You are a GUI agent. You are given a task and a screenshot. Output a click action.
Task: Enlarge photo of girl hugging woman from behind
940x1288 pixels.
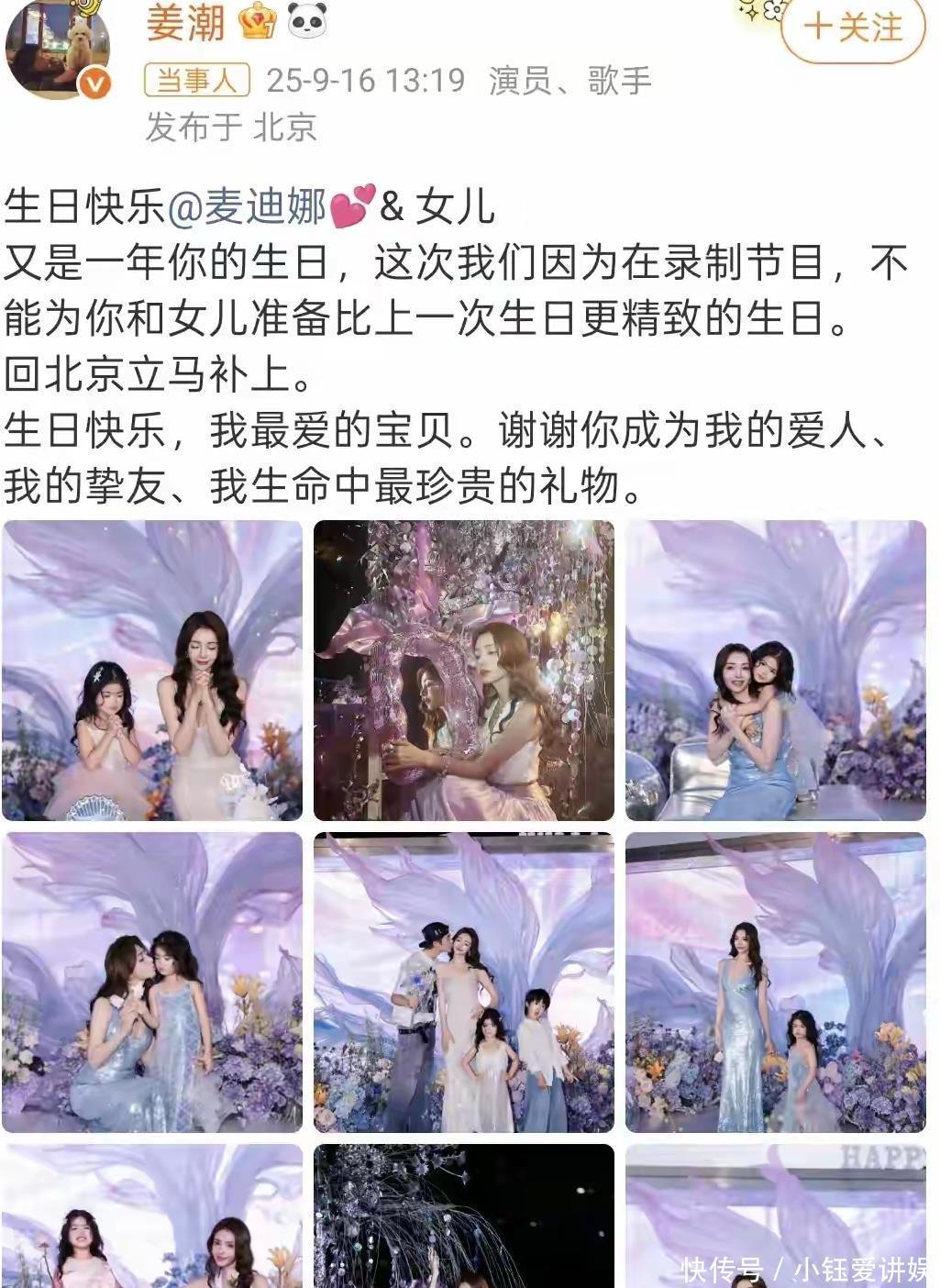[x=776, y=671]
